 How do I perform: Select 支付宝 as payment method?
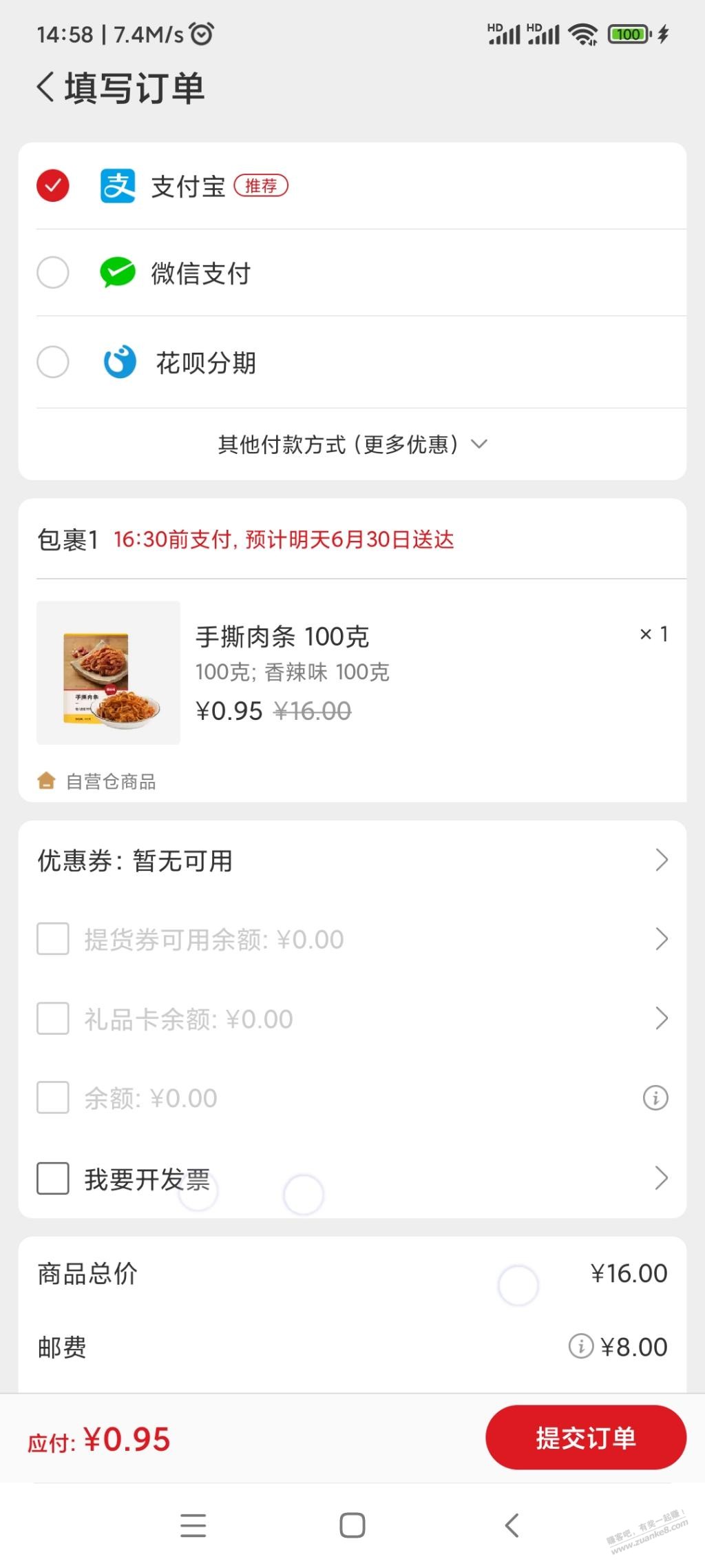coord(53,186)
